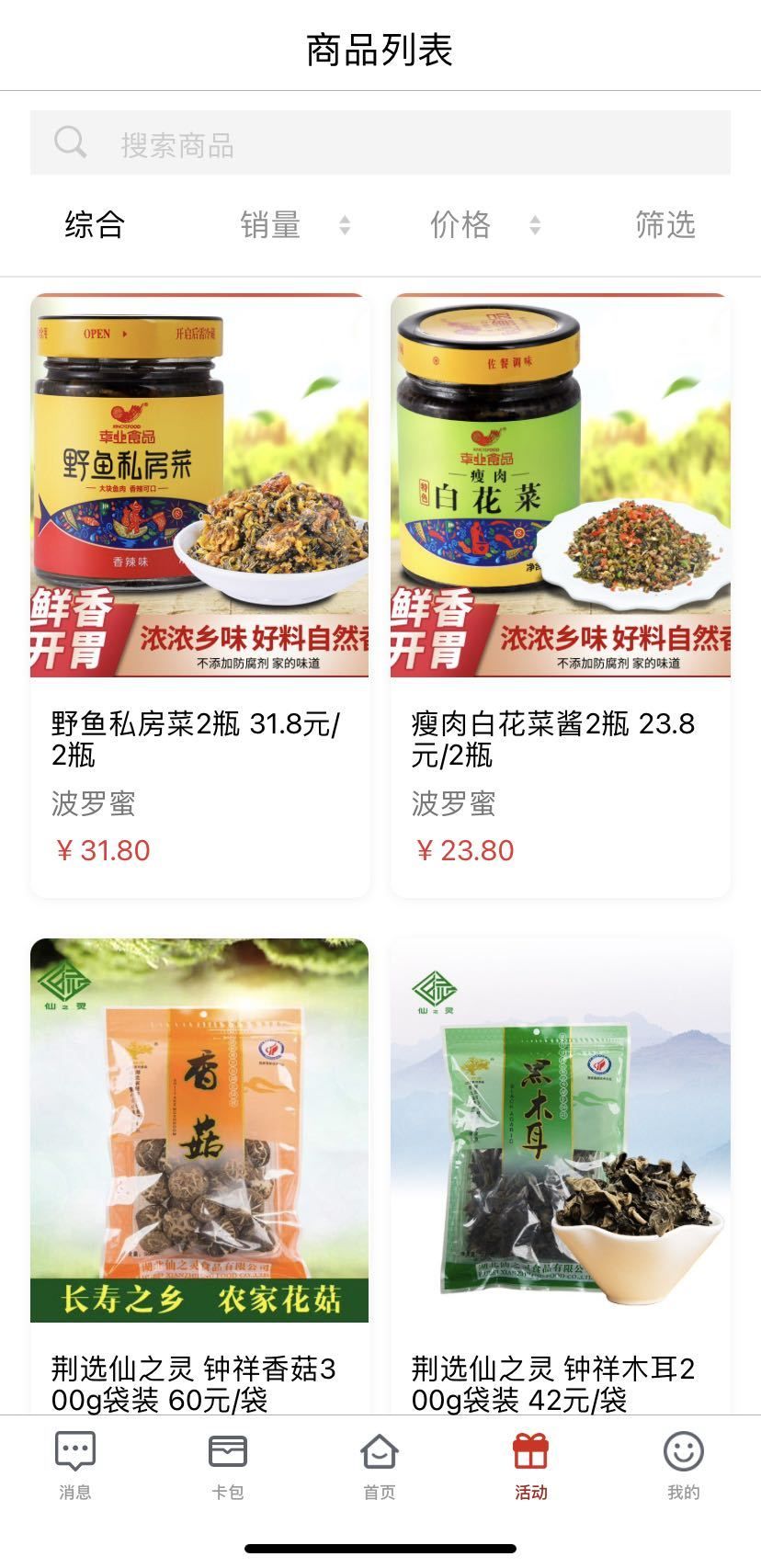Select the 综合 sorting tab
This screenshot has height=1568, width=761.
[95, 224]
